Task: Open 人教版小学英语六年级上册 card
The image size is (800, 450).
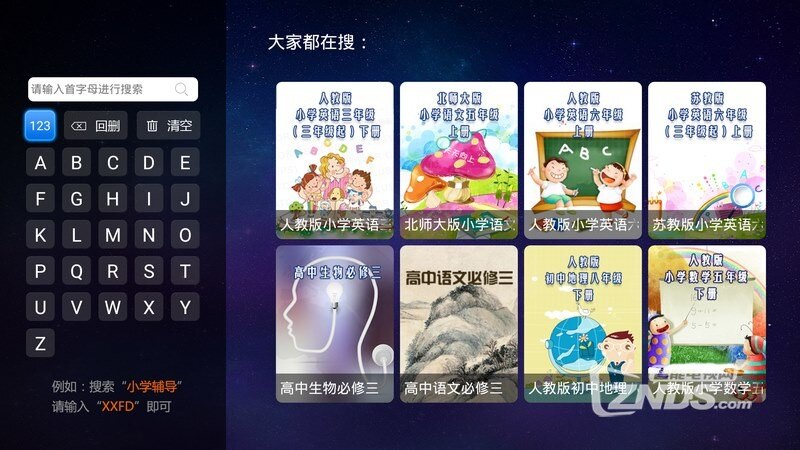Action: (x=583, y=160)
